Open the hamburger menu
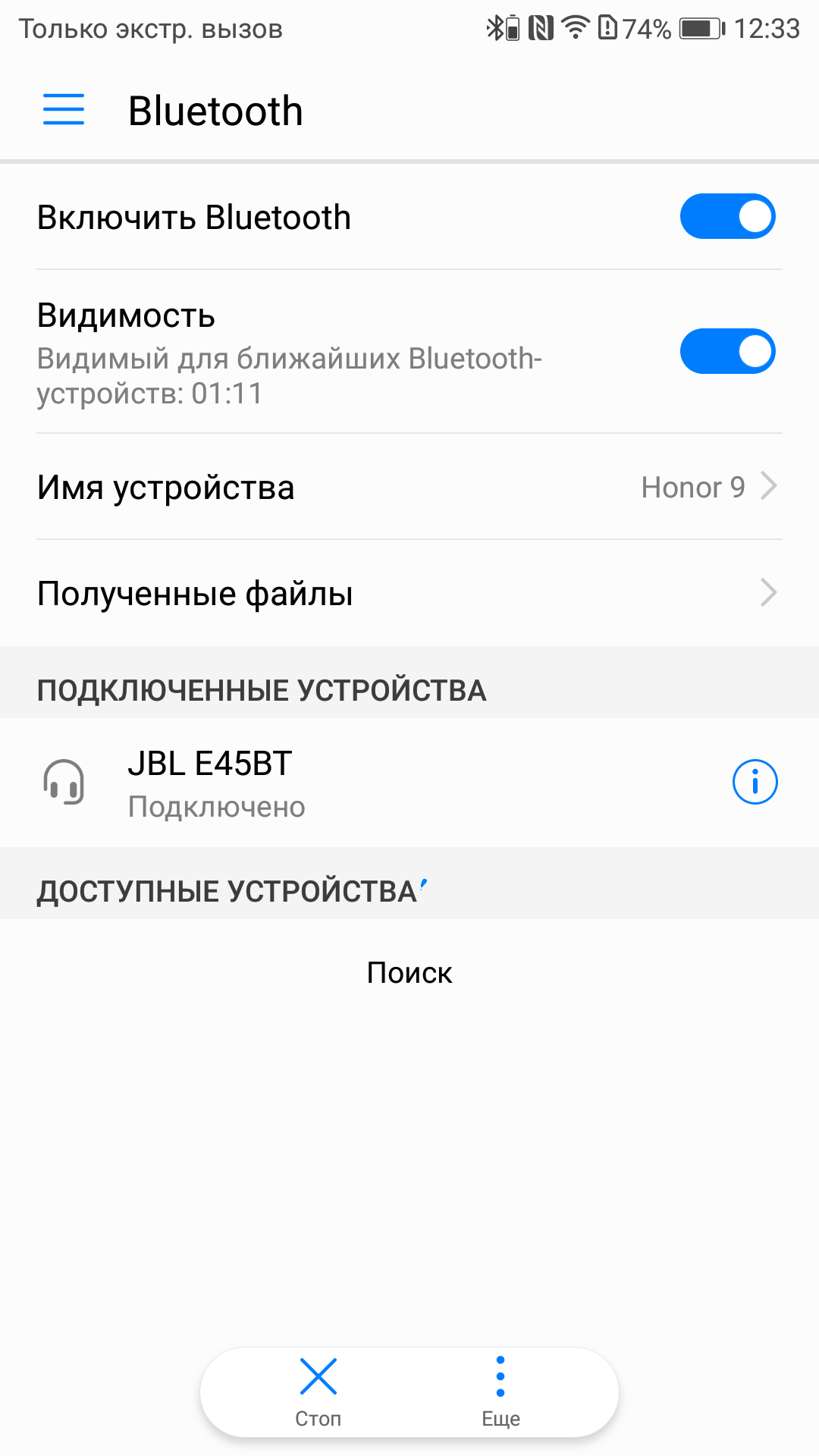This screenshot has width=819, height=1456. pyautogui.click(x=64, y=110)
